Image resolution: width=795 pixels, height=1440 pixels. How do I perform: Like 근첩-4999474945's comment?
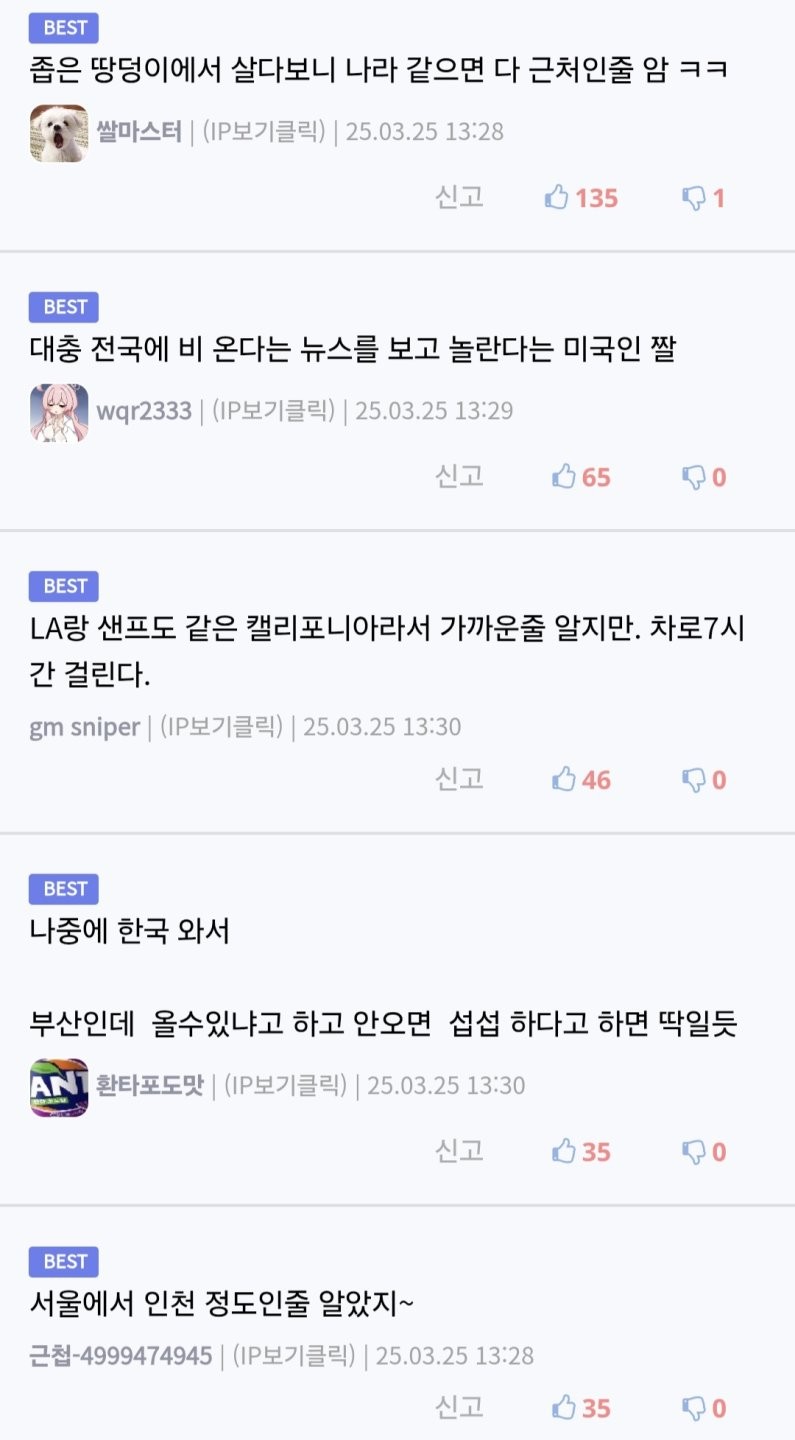[581, 1408]
